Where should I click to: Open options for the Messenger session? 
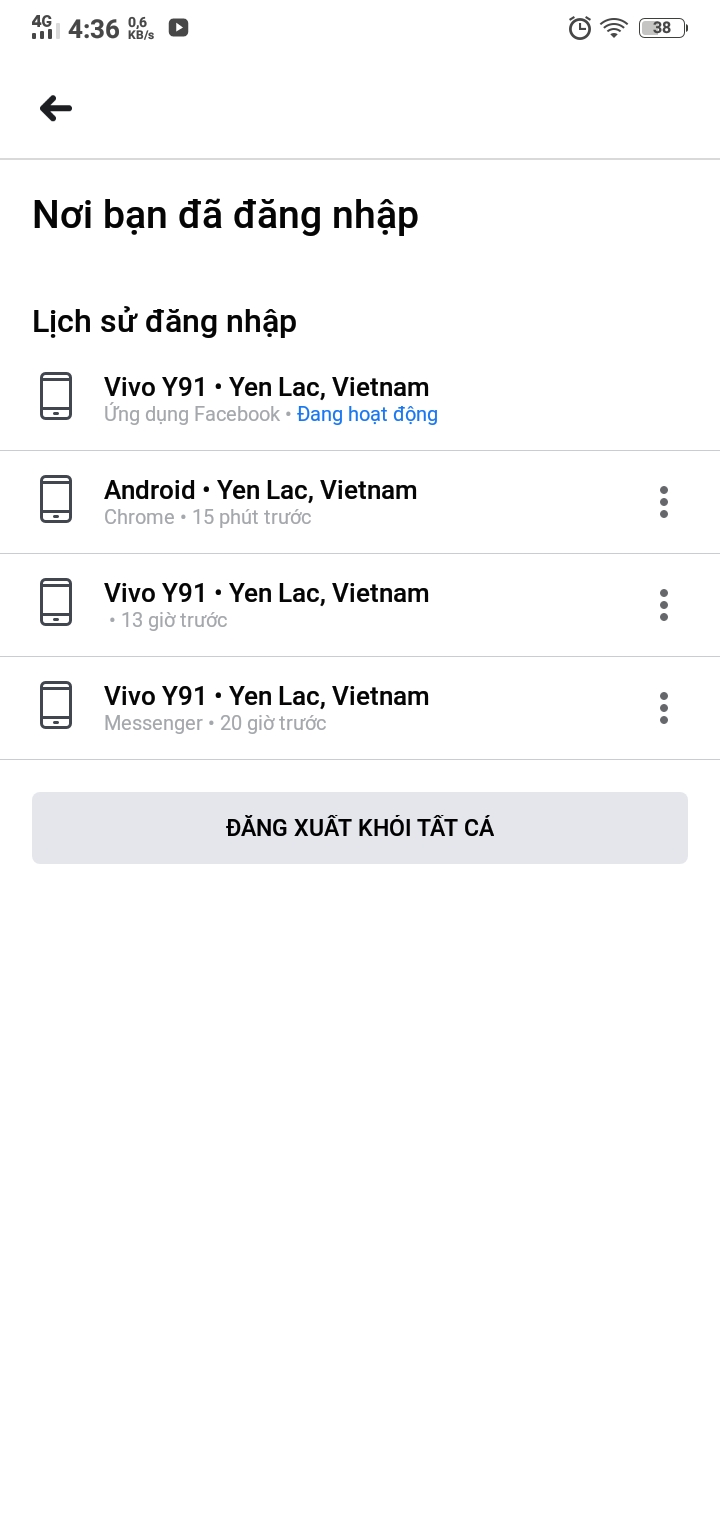[x=663, y=708]
